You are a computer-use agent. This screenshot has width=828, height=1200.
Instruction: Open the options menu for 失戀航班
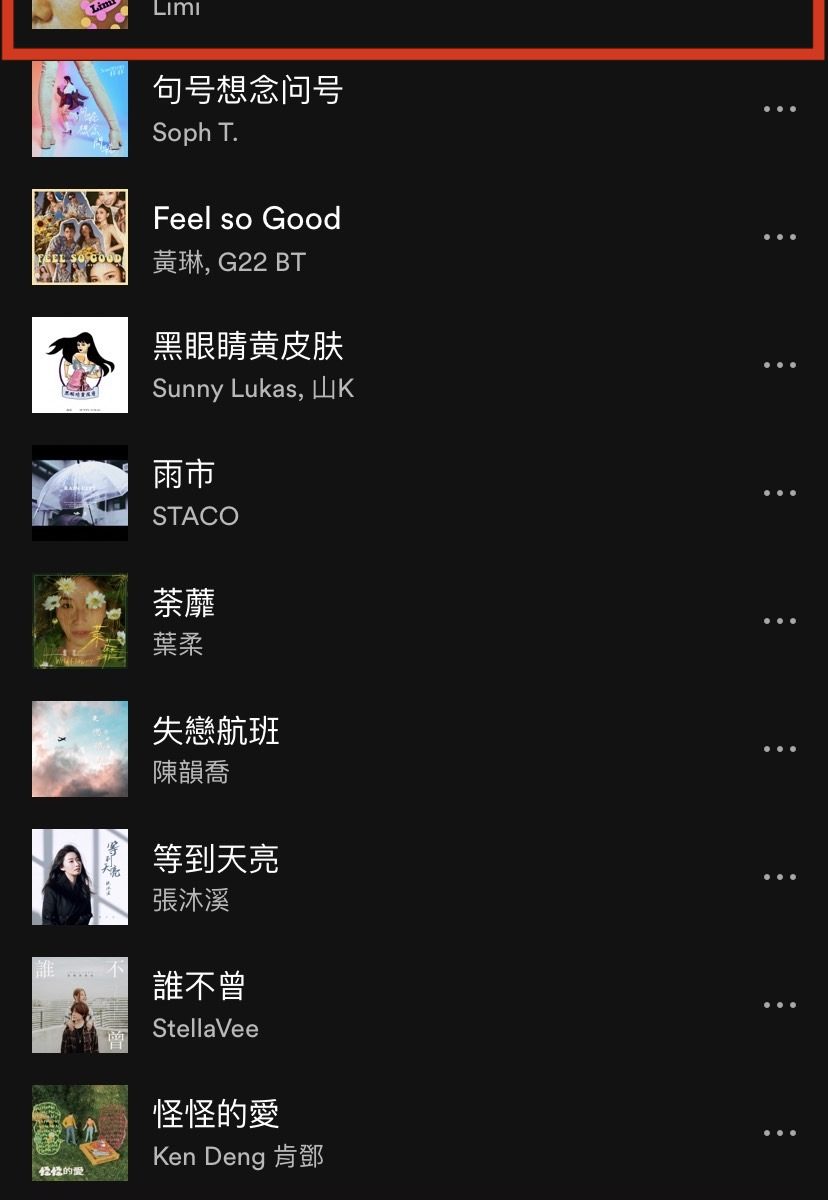[779, 749]
